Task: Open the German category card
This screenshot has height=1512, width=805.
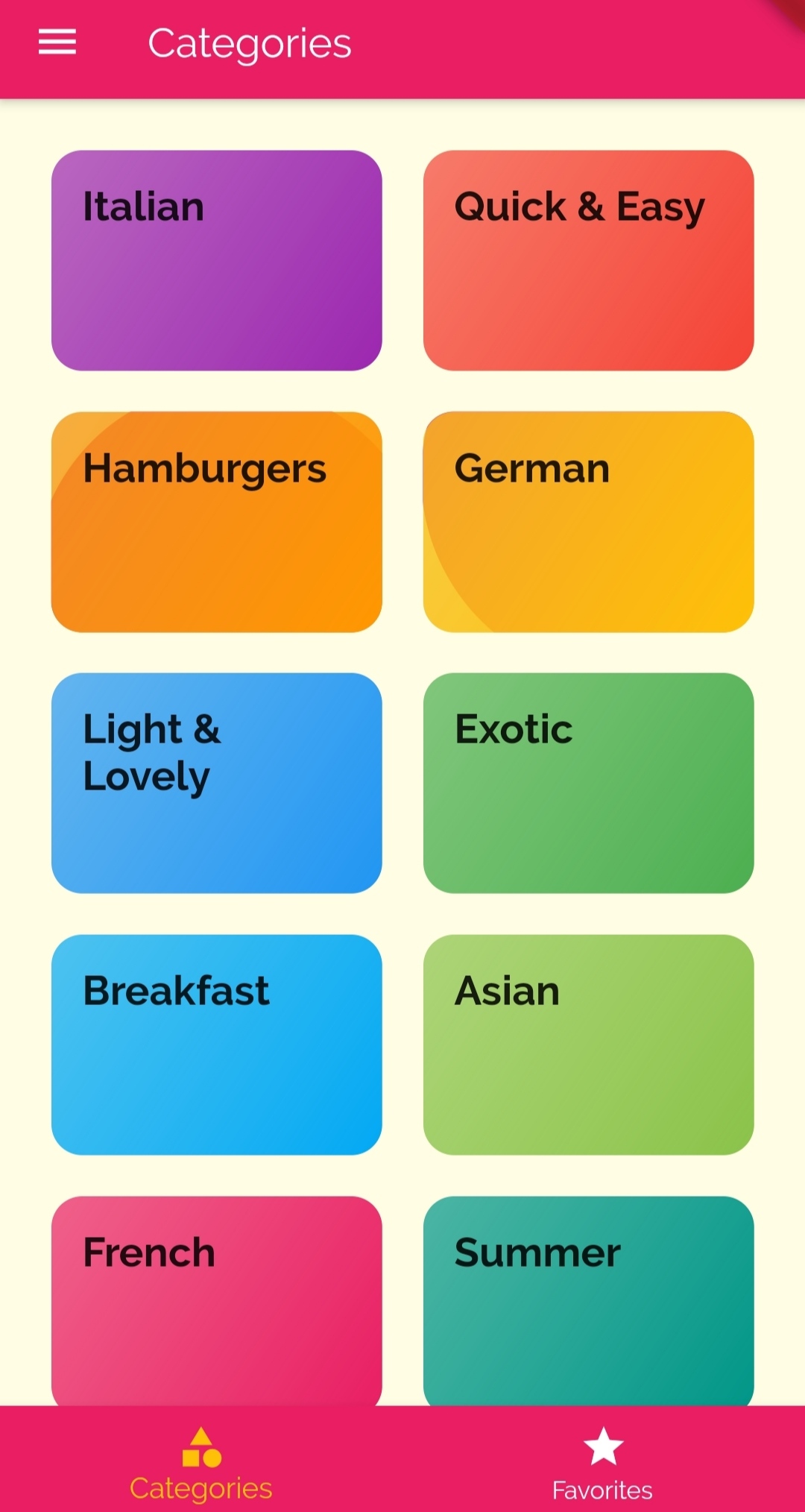Action: [588, 521]
